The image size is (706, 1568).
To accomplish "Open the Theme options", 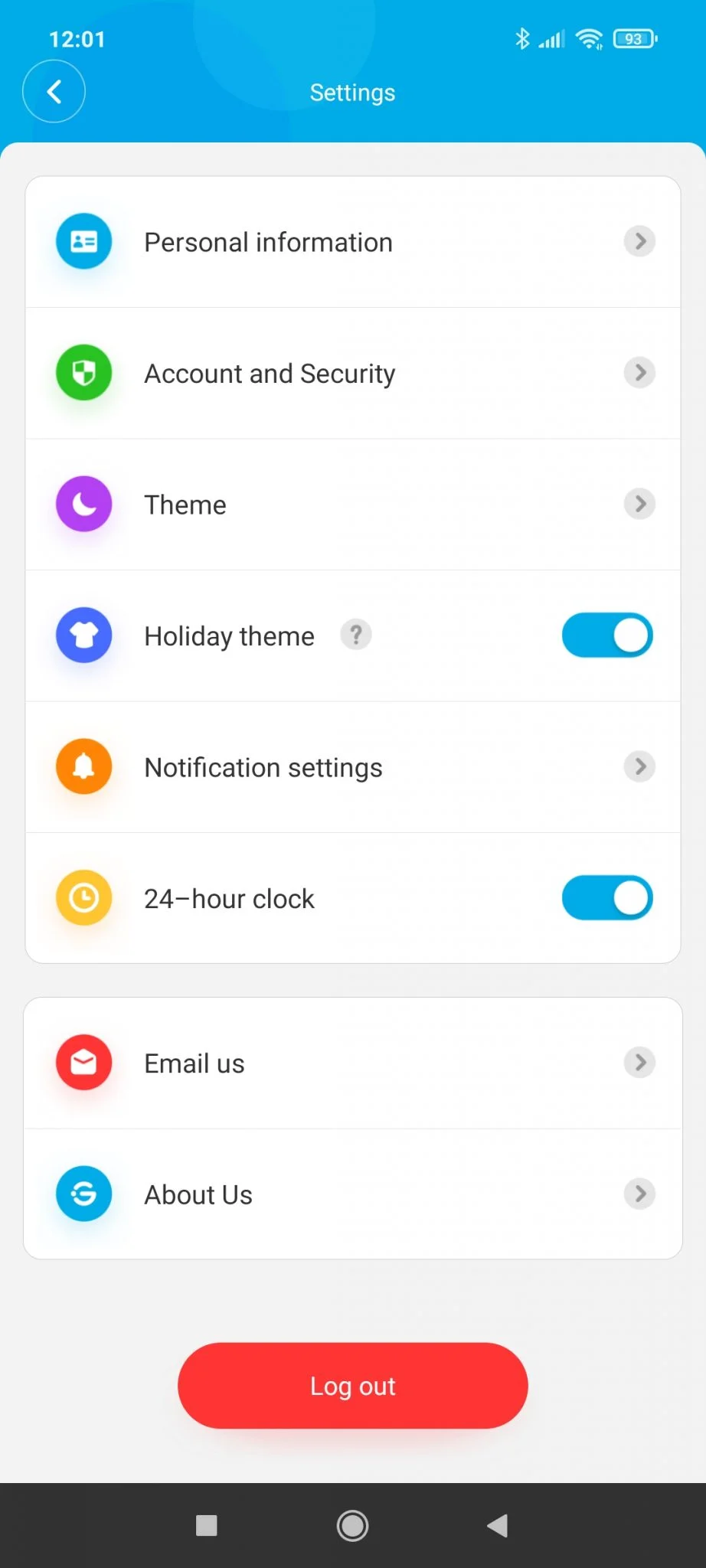I will (352, 505).
